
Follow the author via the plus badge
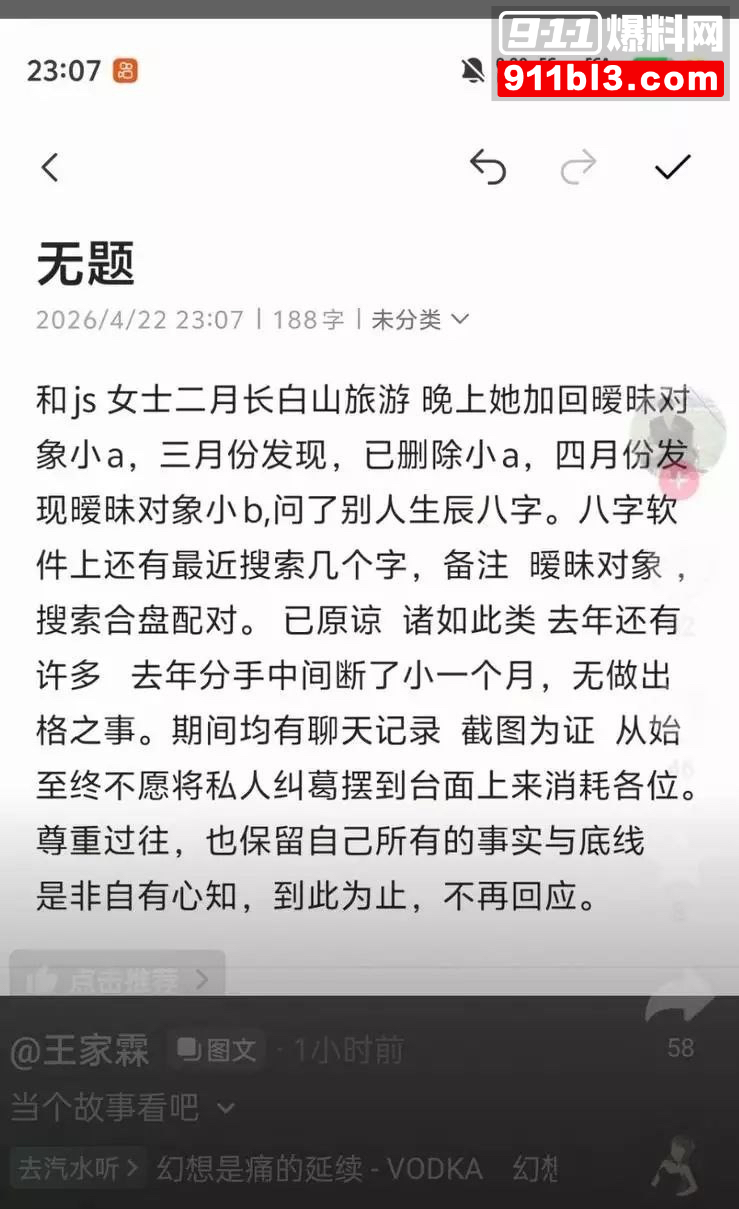click(679, 481)
